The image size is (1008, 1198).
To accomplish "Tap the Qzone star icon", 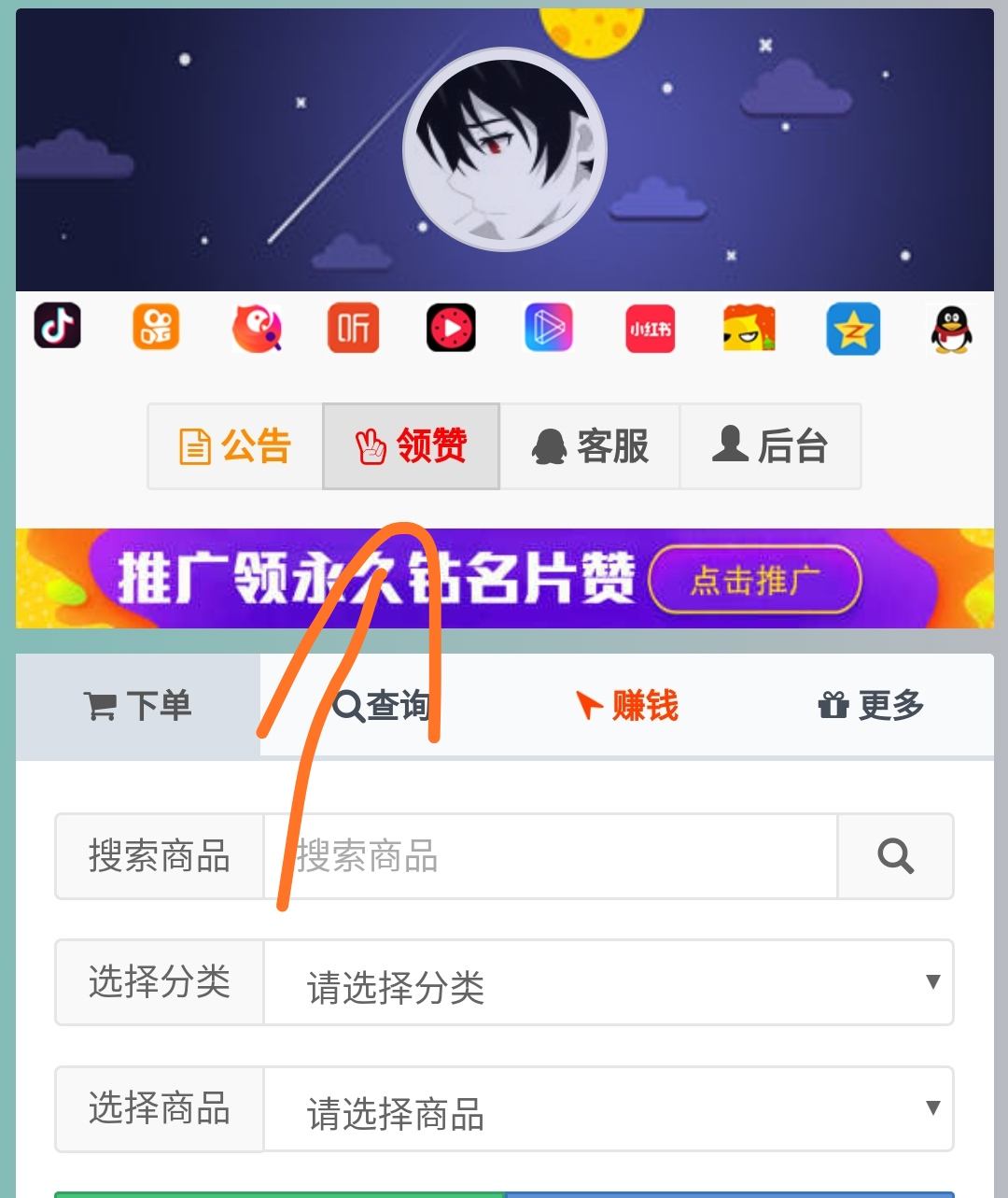I will [x=852, y=329].
